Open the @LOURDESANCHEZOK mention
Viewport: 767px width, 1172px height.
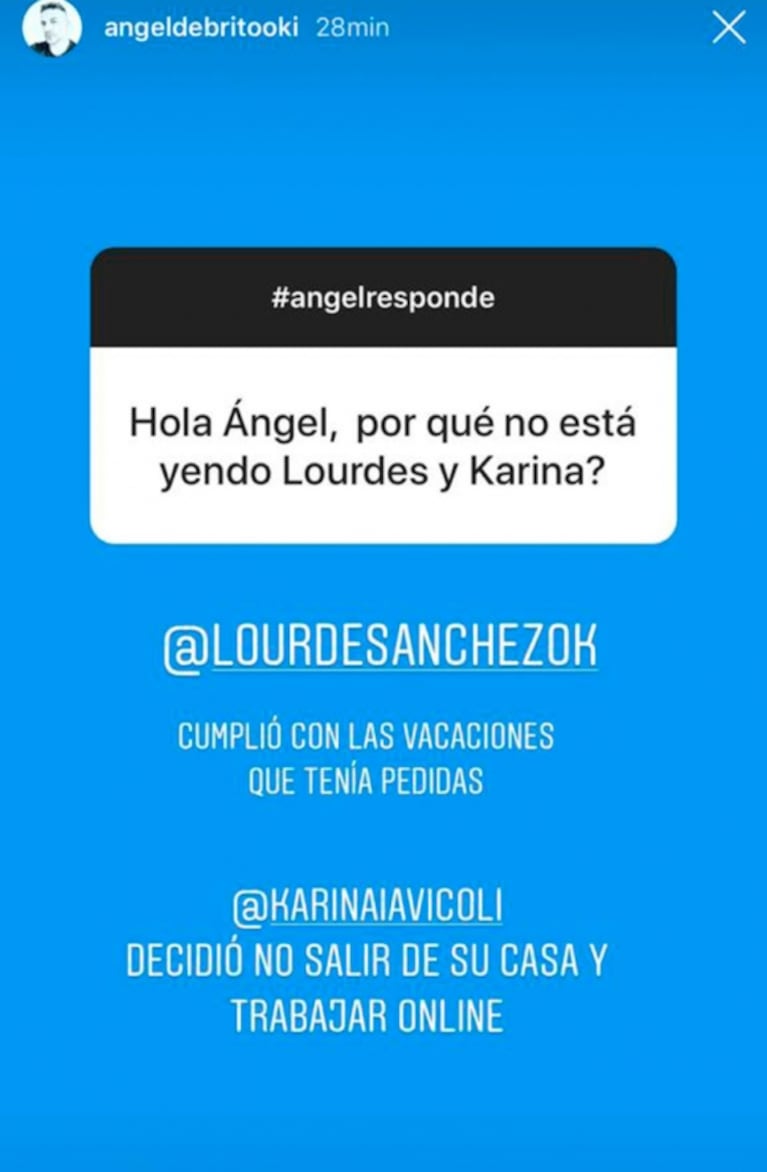[380, 650]
